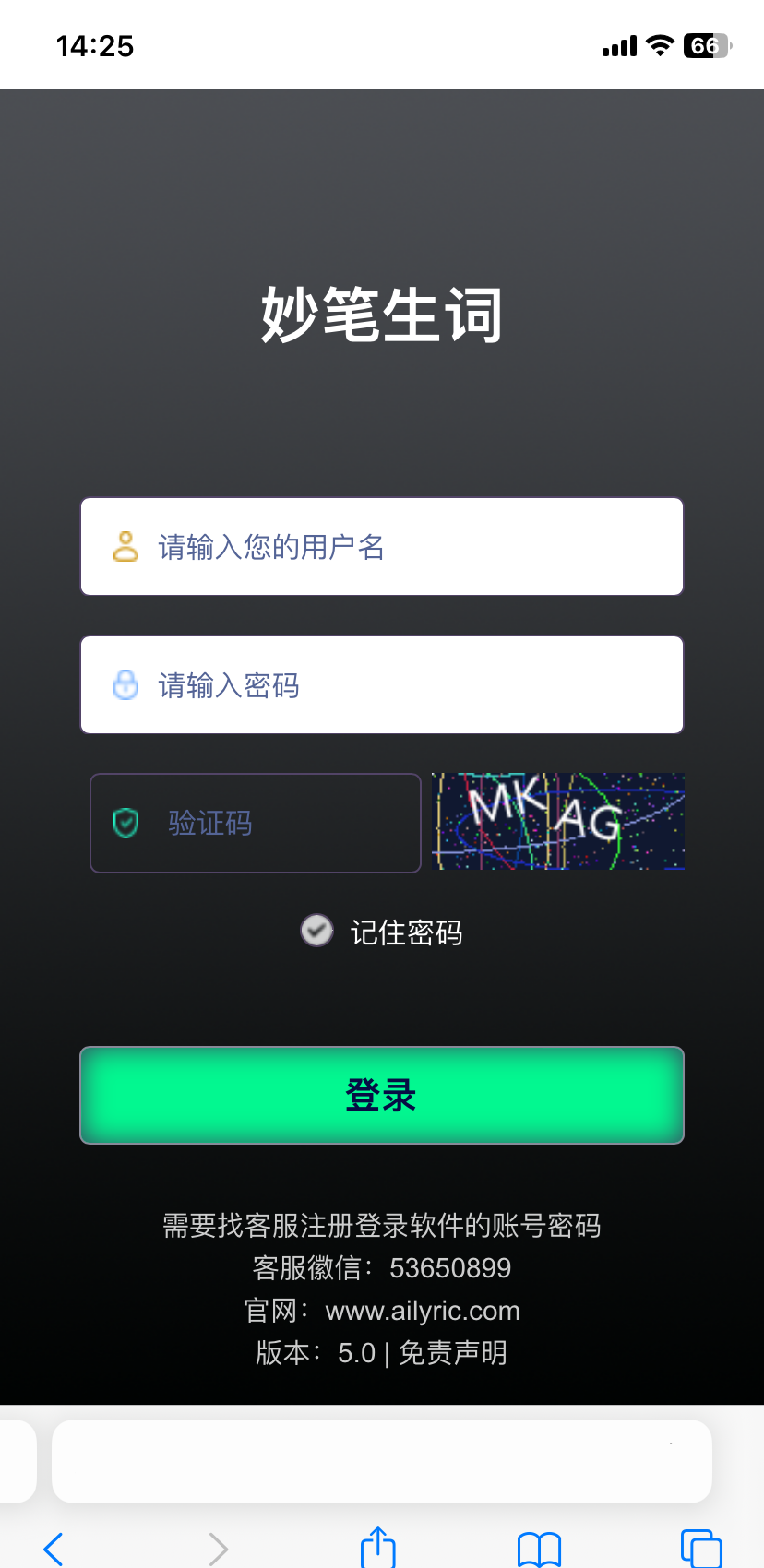Open Safari bookmarks

pos(539,1549)
